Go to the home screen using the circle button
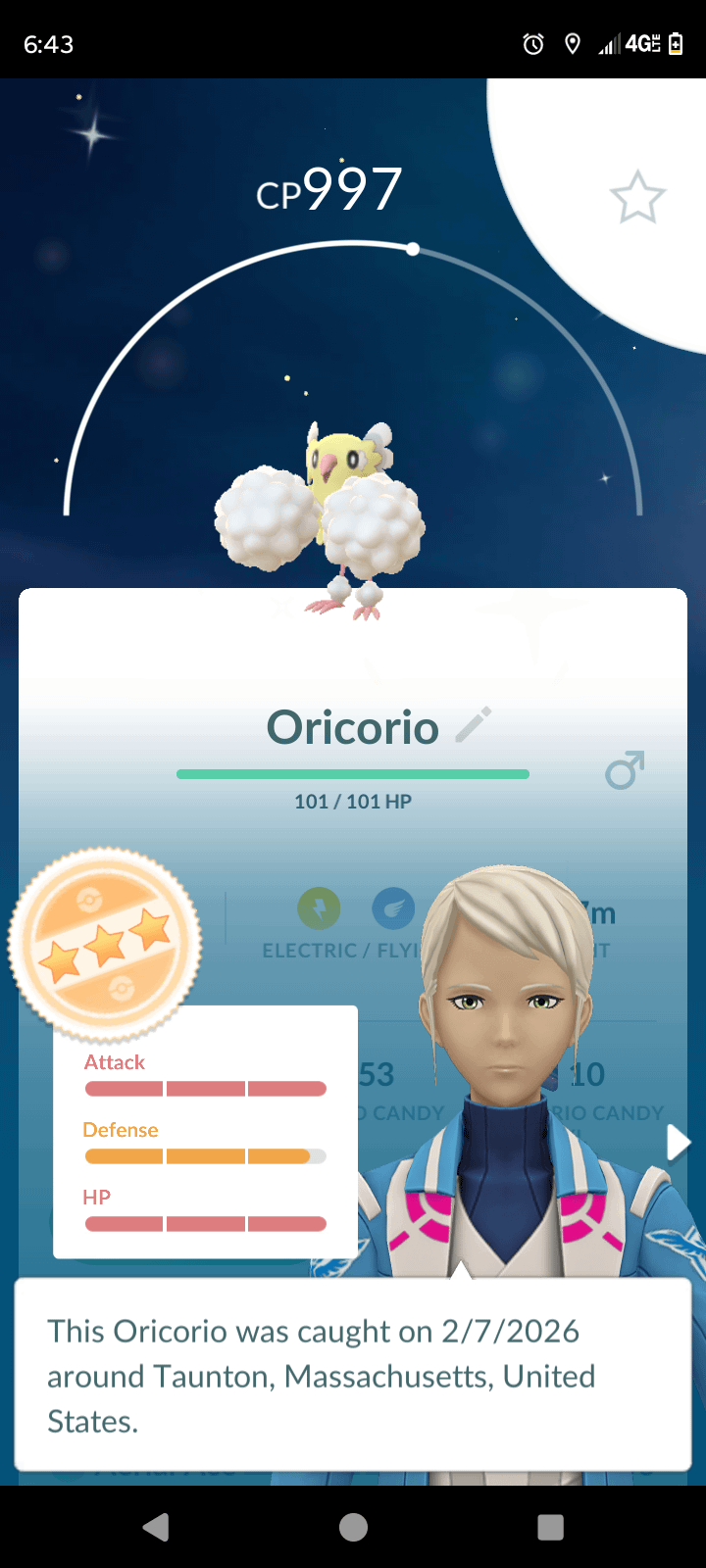The width and height of the screenshot is (706, 1568). [x=353, y=1527]
